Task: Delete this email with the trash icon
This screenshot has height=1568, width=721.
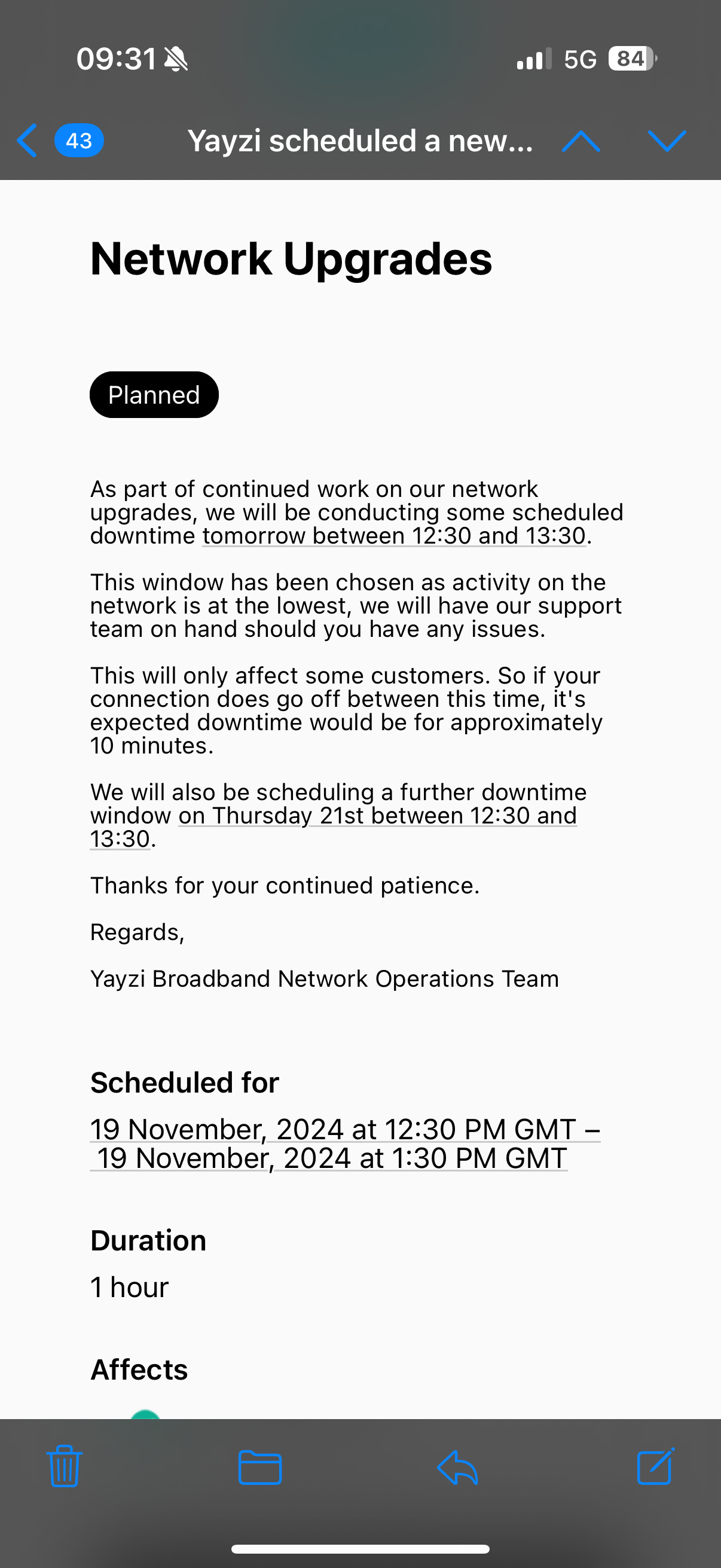Action: 64,1466
